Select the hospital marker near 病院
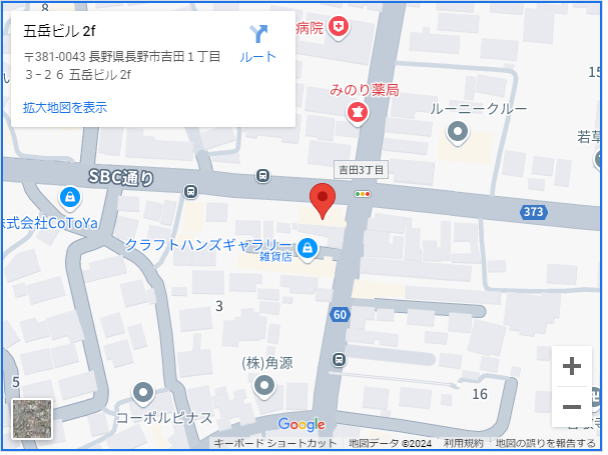Screen dimensions: 608x455 tap(339, 26)
